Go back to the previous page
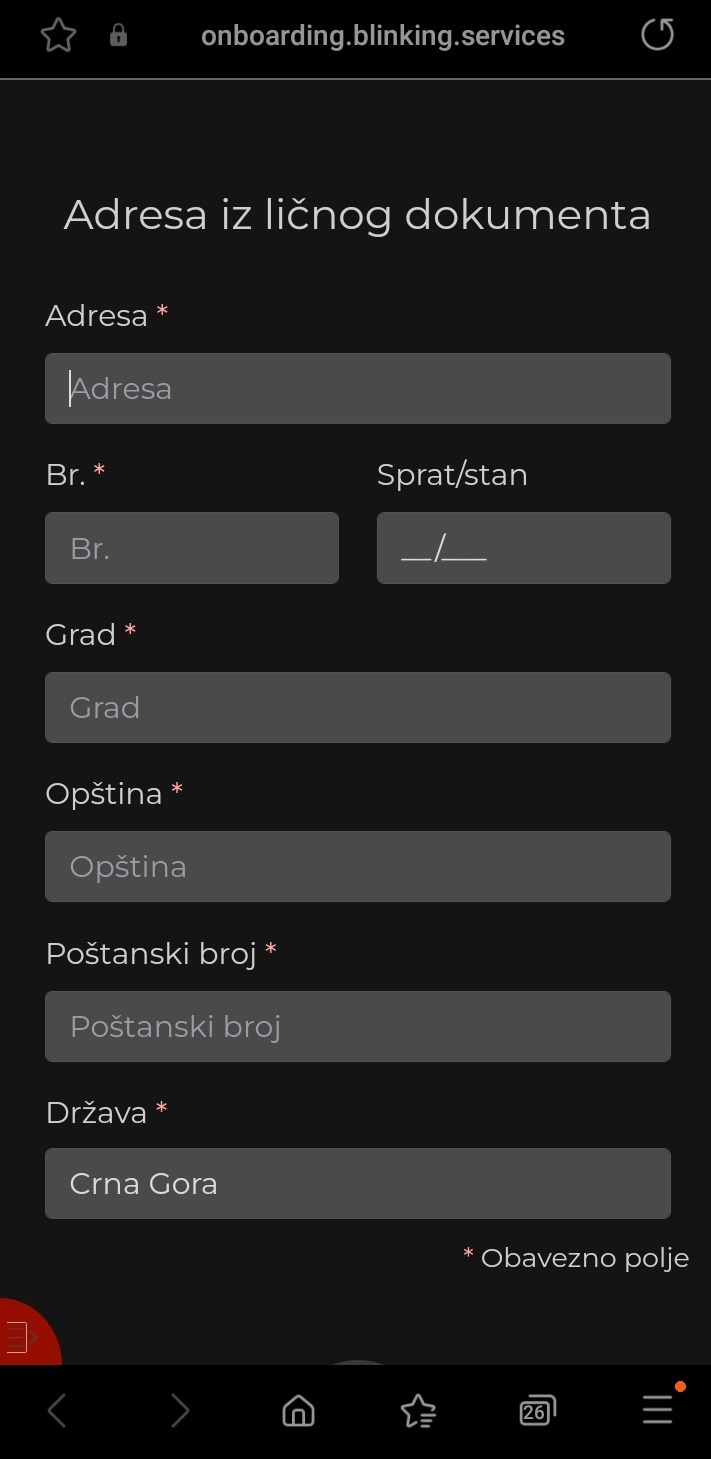 pyautogui.click(x=57, y=1411)
